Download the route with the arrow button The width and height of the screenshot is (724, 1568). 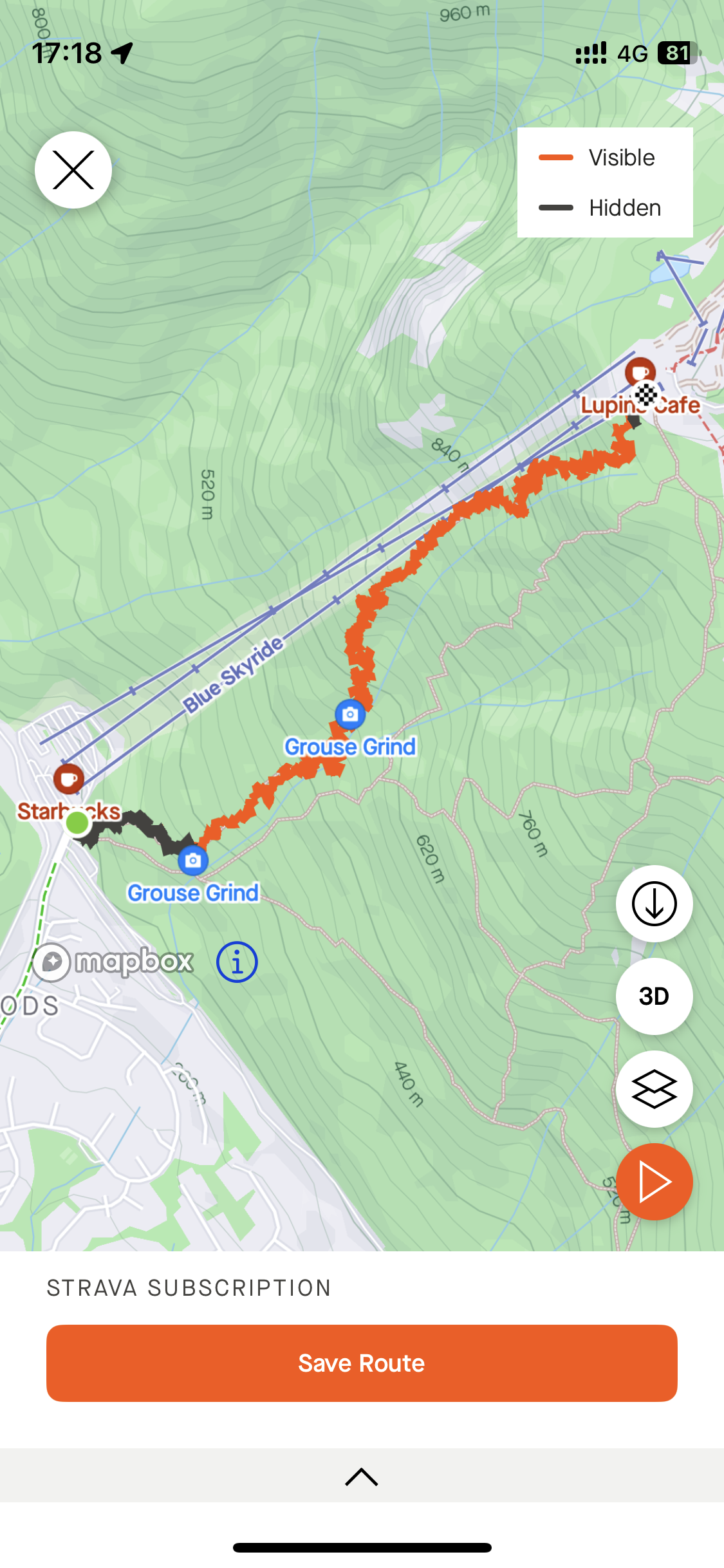pyautogui.click(x=654, y=904)
